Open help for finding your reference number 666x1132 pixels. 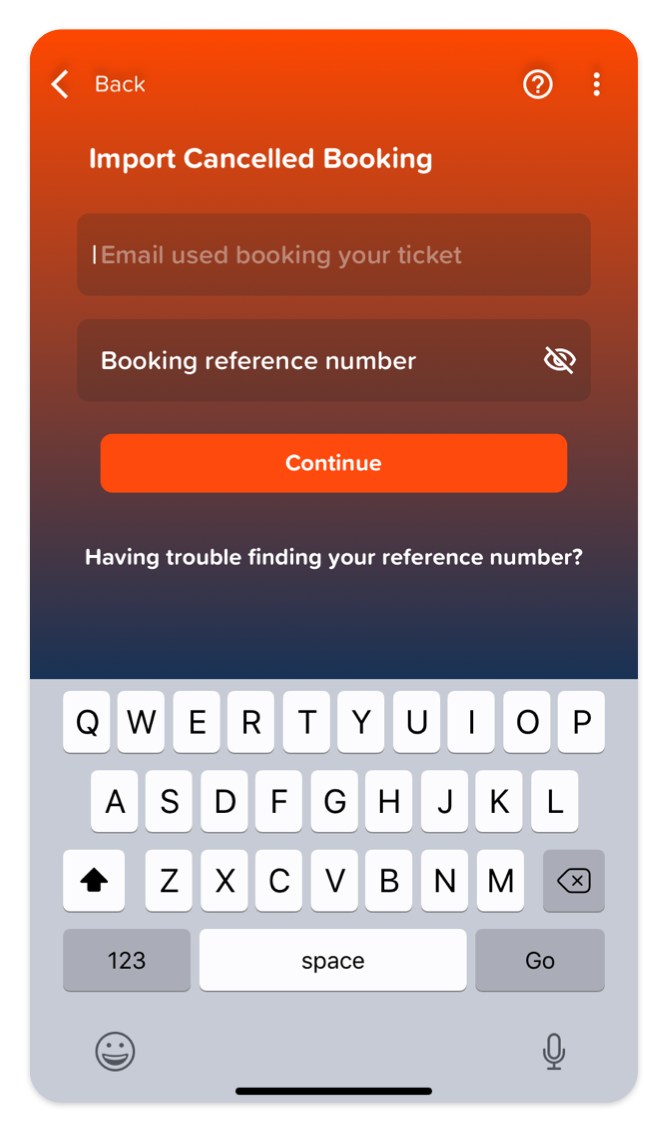tap(333, 557)
